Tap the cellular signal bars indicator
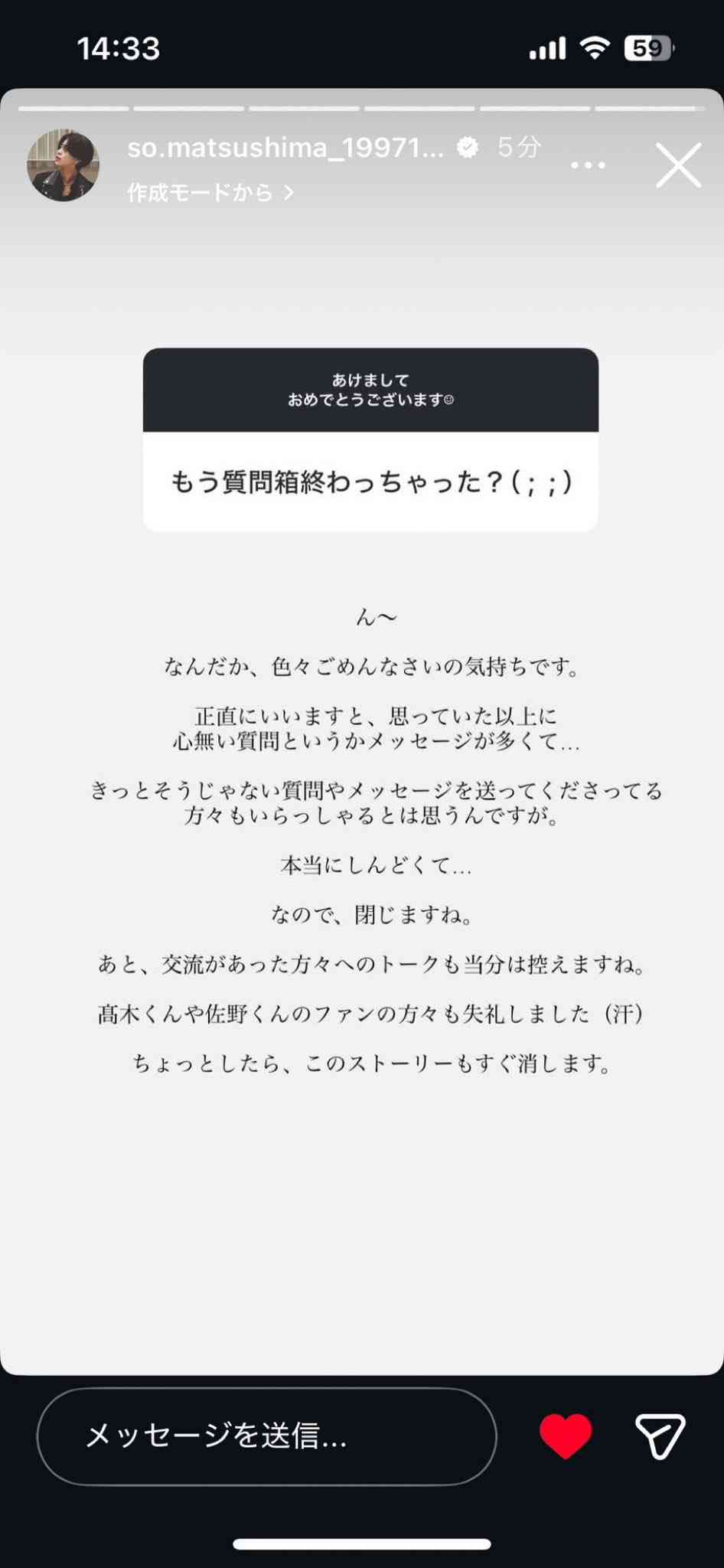Image resolution: width=724 pixels, height=1568 pixels. pos(546,47)
